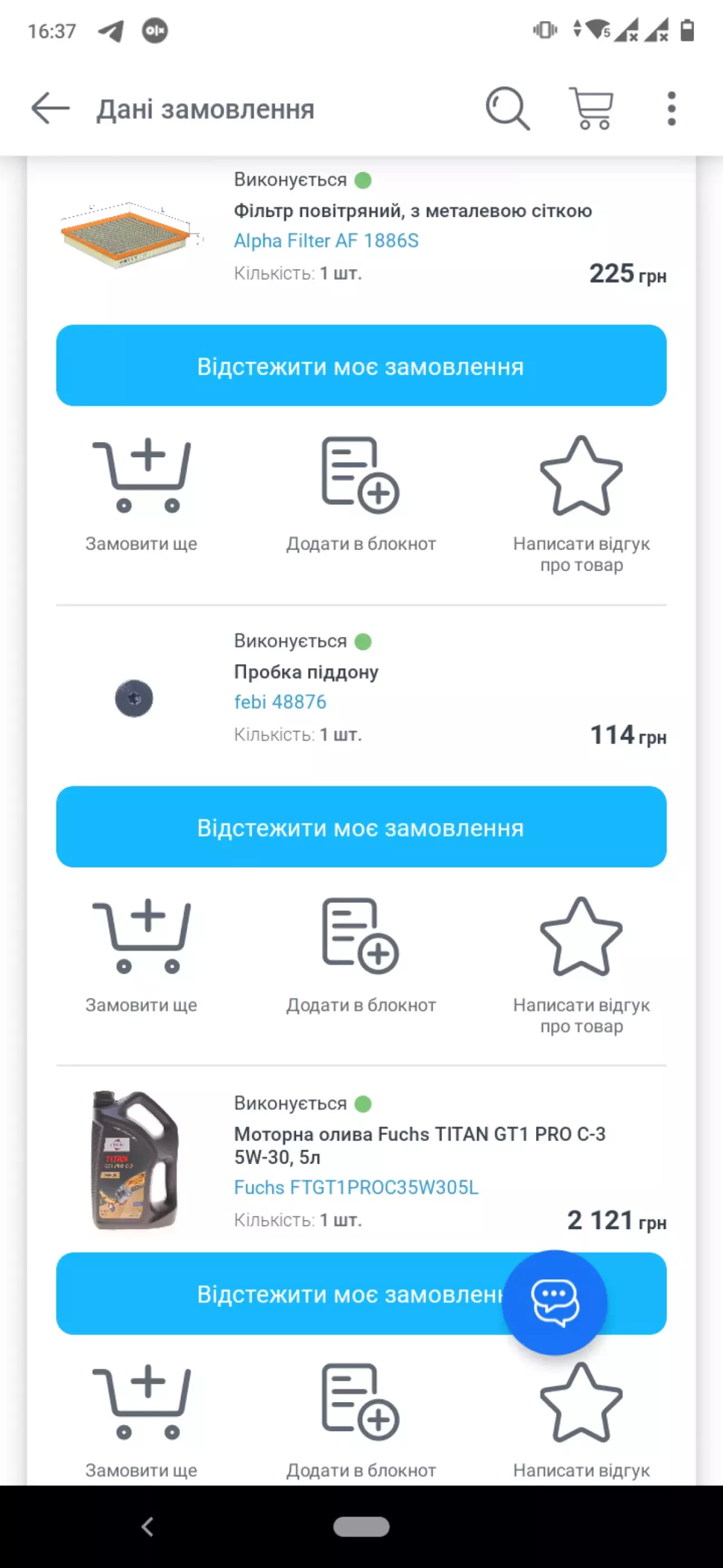
Task: Go back from the order details screen
Action: 51,109
